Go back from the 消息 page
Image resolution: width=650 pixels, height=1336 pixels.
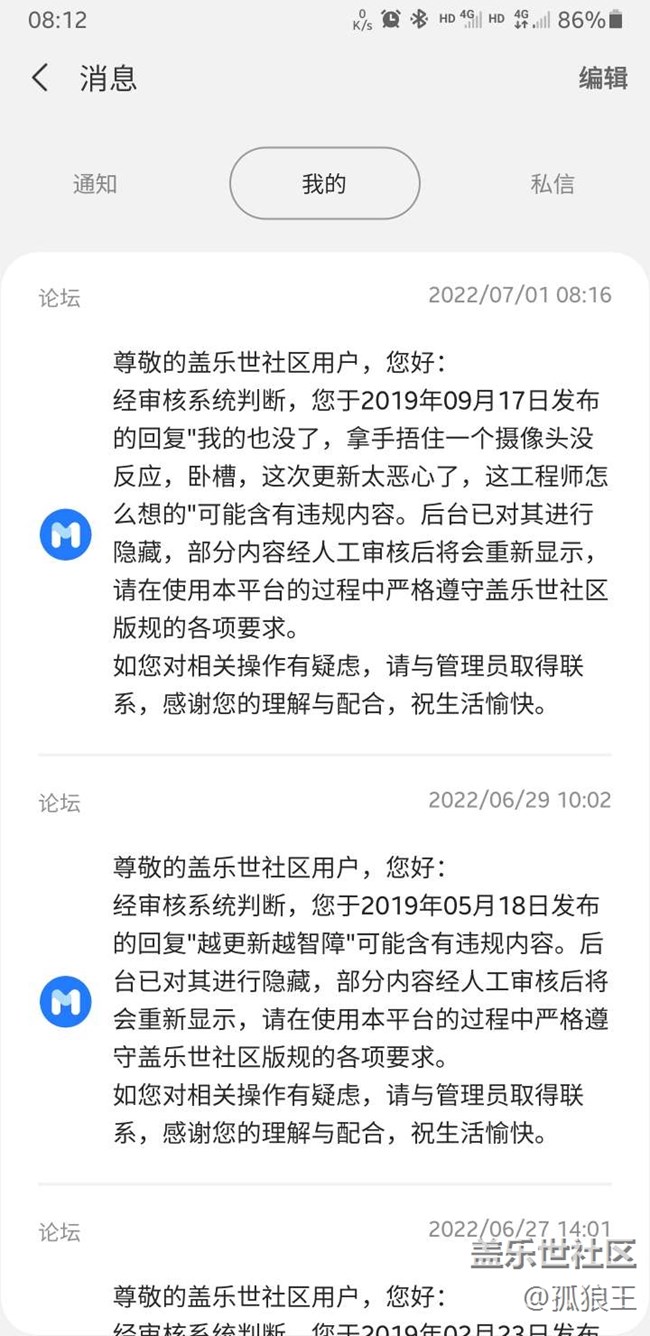pyautogui.click(x=40, y=78)
